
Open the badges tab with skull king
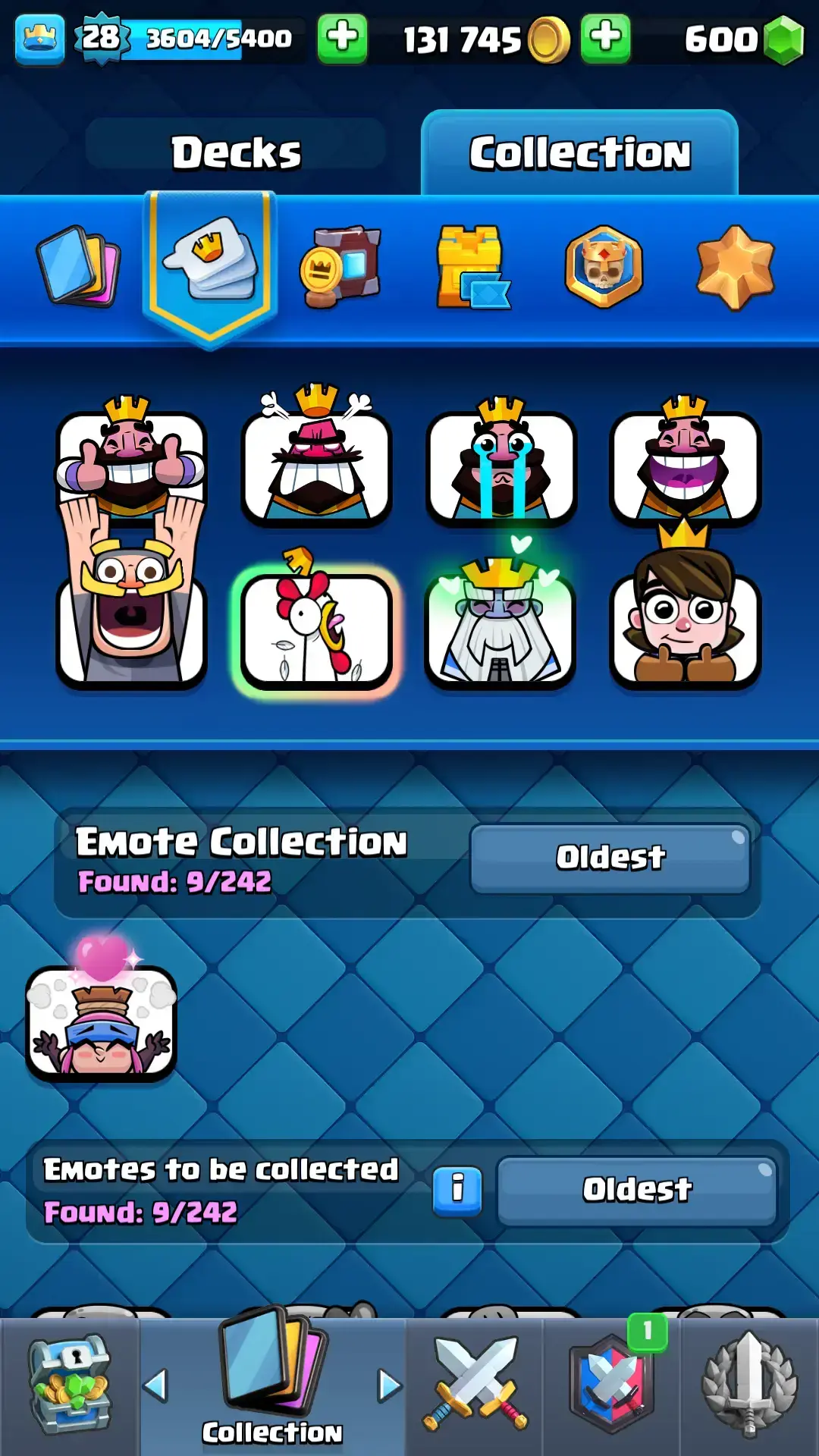[x=604, y=267]
